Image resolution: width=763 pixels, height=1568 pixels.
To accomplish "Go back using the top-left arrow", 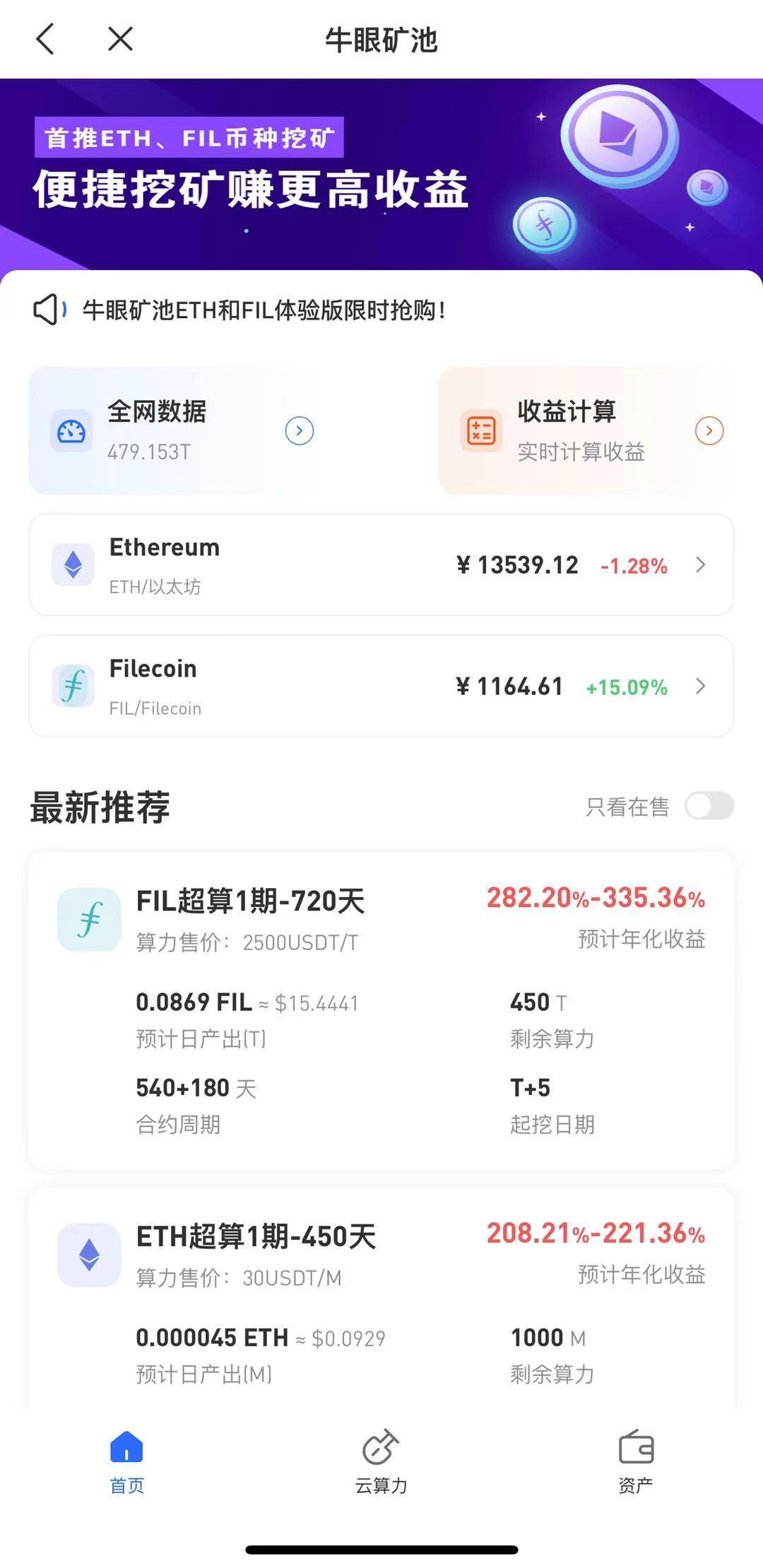I will pos(45,39).
